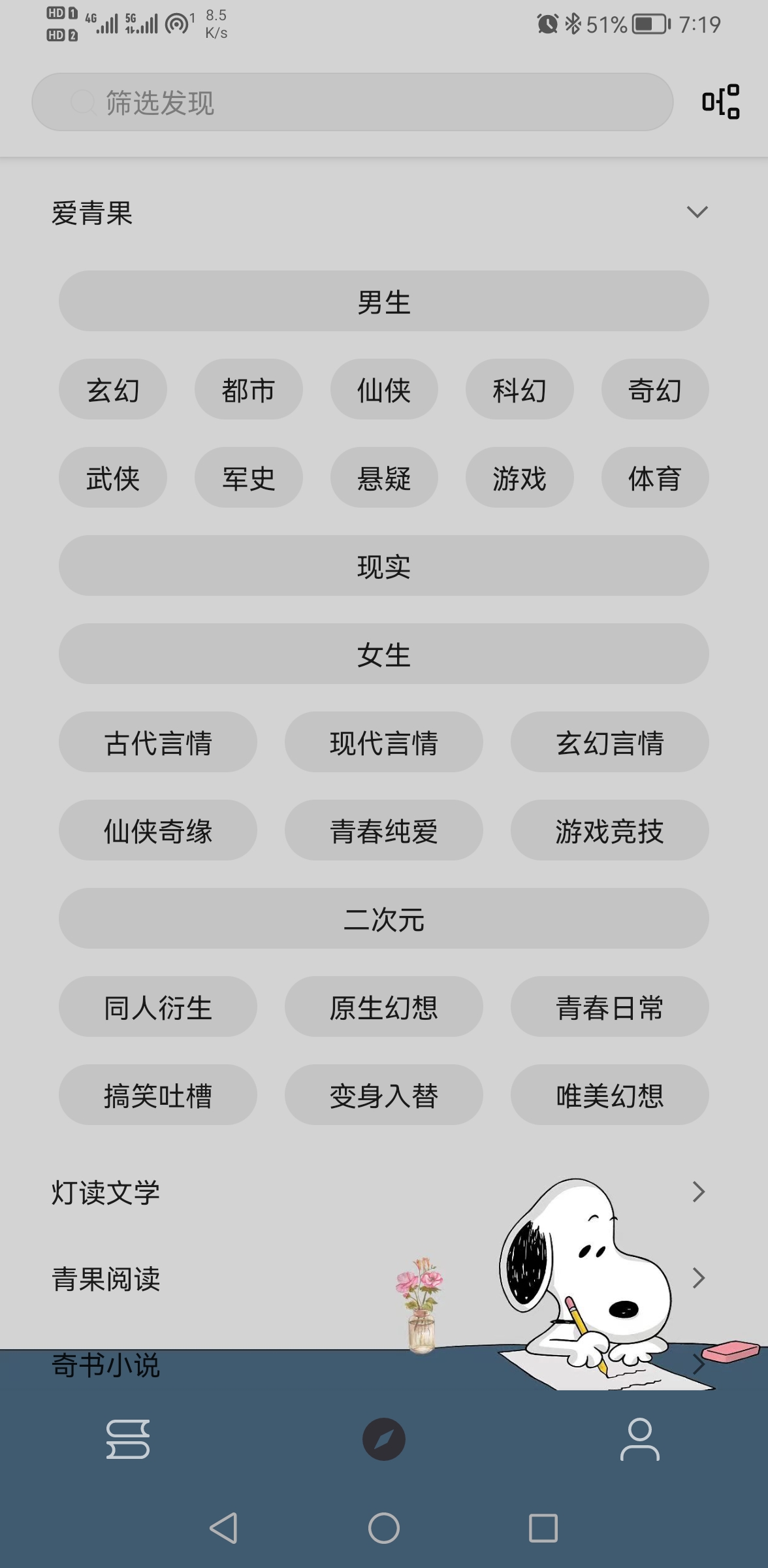The image size is (768, 1568).
Task: Expand the 灯读文学 source
Action: tap(697, 1192)
